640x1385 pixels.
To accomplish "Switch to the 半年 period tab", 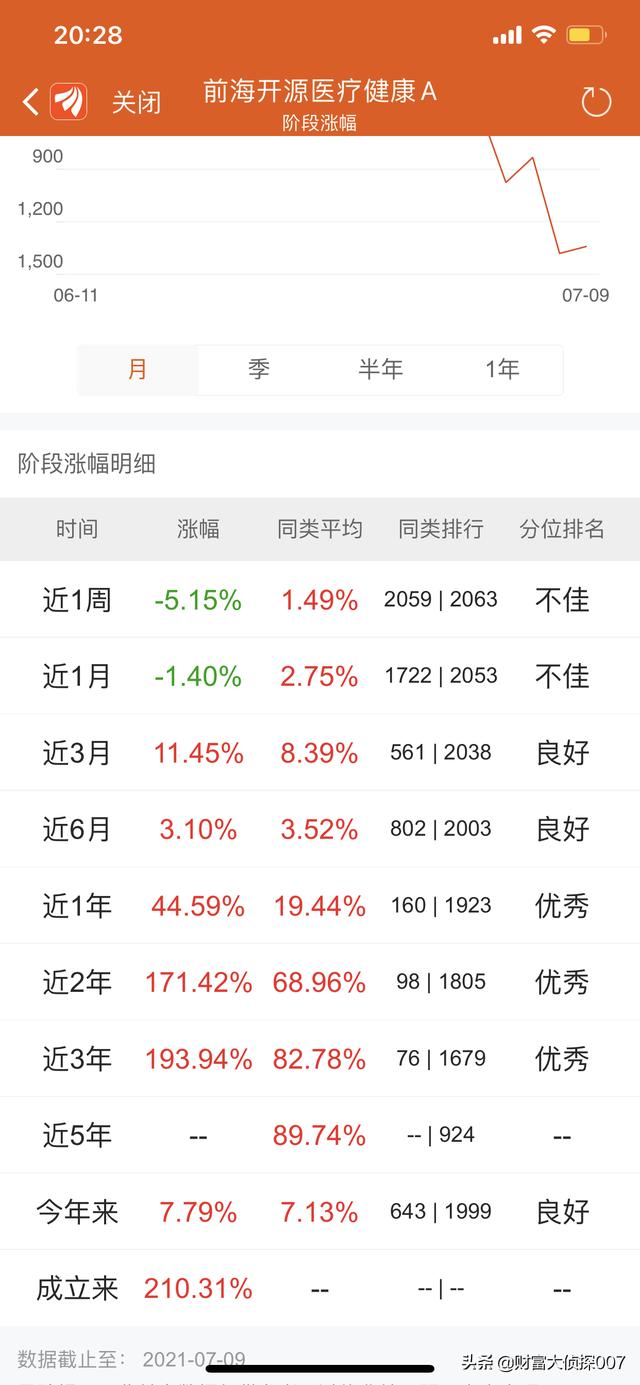I will coord(381,369).
